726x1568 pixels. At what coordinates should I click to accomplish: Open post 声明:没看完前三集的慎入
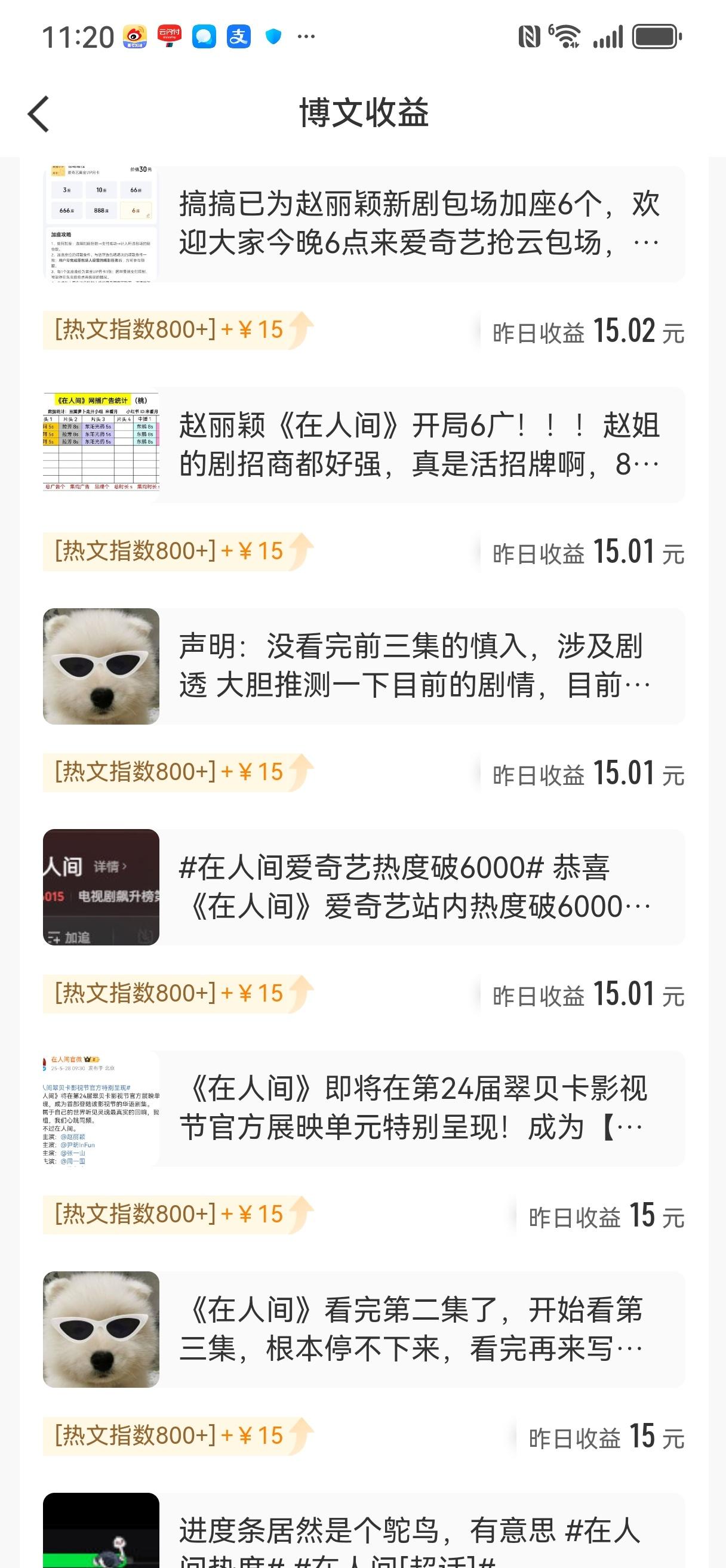364,666
